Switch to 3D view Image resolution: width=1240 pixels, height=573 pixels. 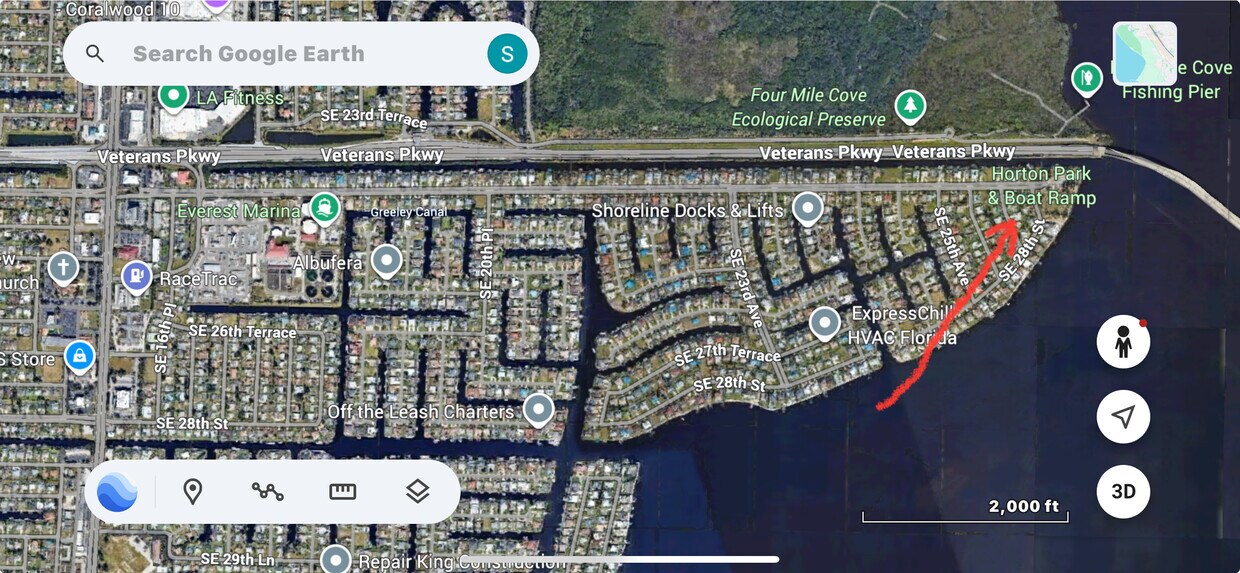[1123, 492]
